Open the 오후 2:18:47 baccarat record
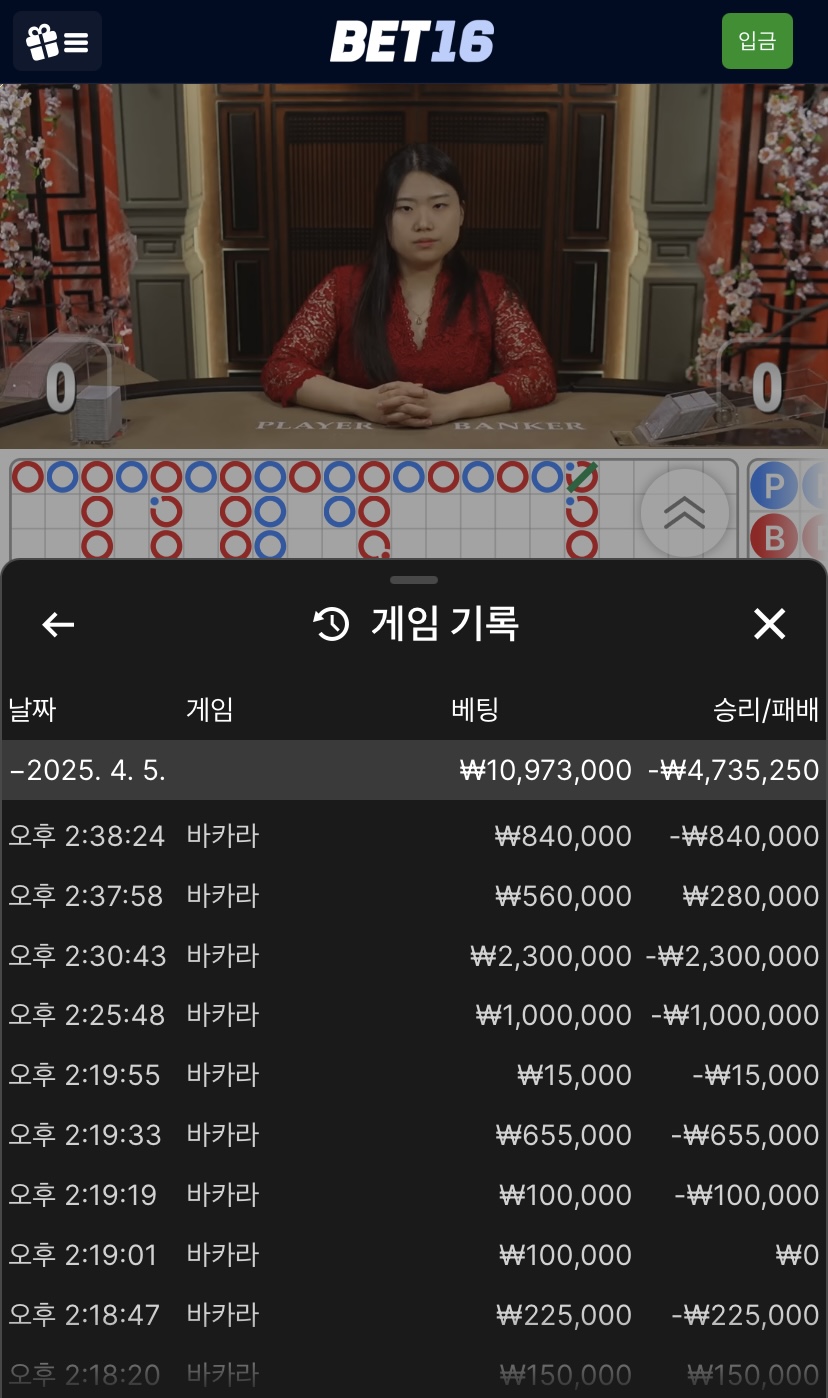This screenshot has width=828, height=1398. (414, 1315)
